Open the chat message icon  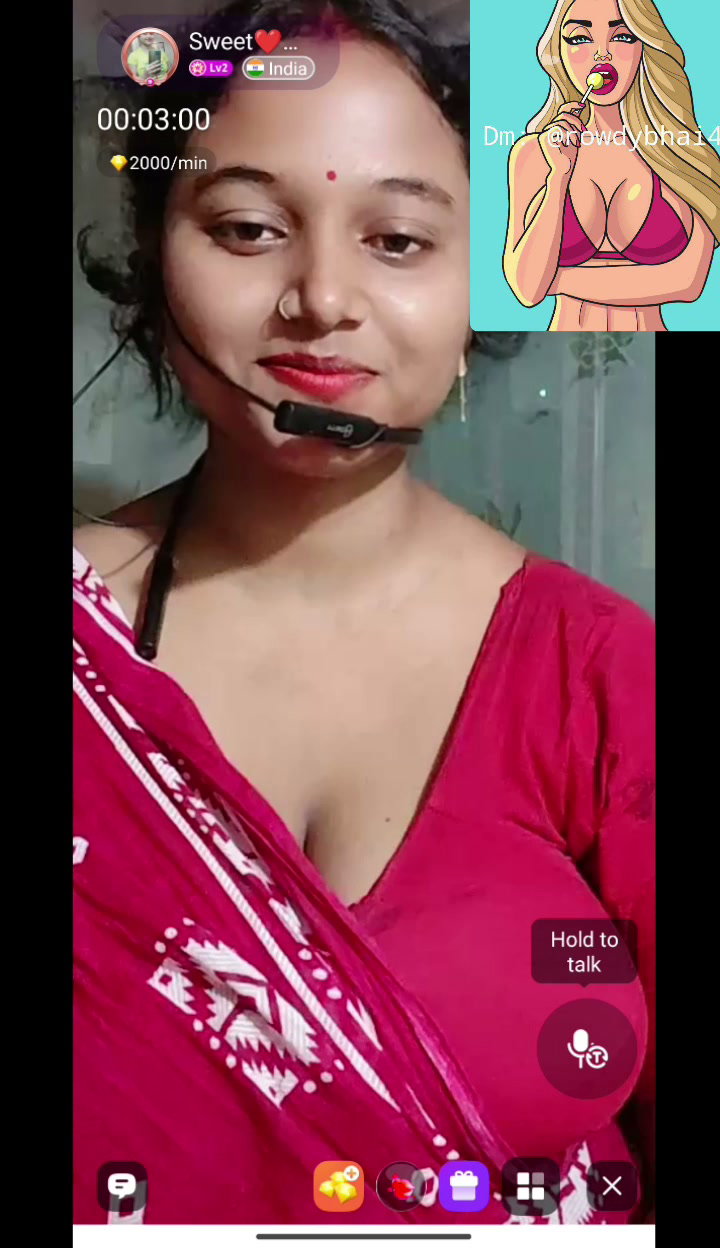tap(122, 1186)
